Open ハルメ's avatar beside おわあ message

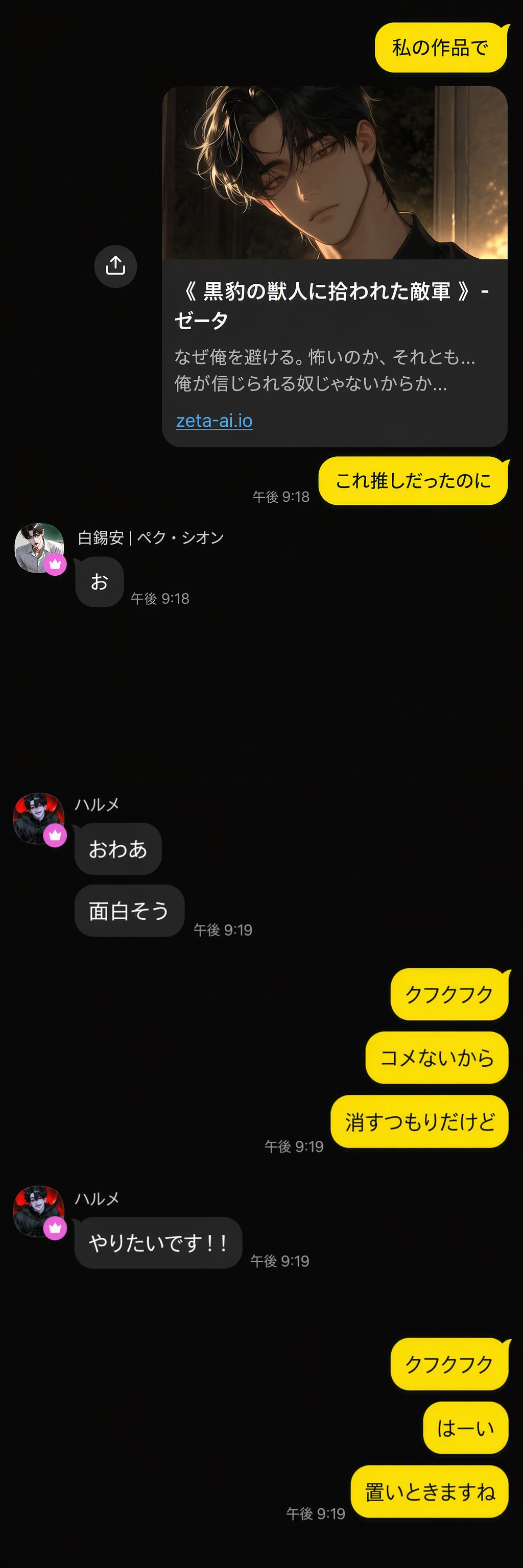click(39, 818)
